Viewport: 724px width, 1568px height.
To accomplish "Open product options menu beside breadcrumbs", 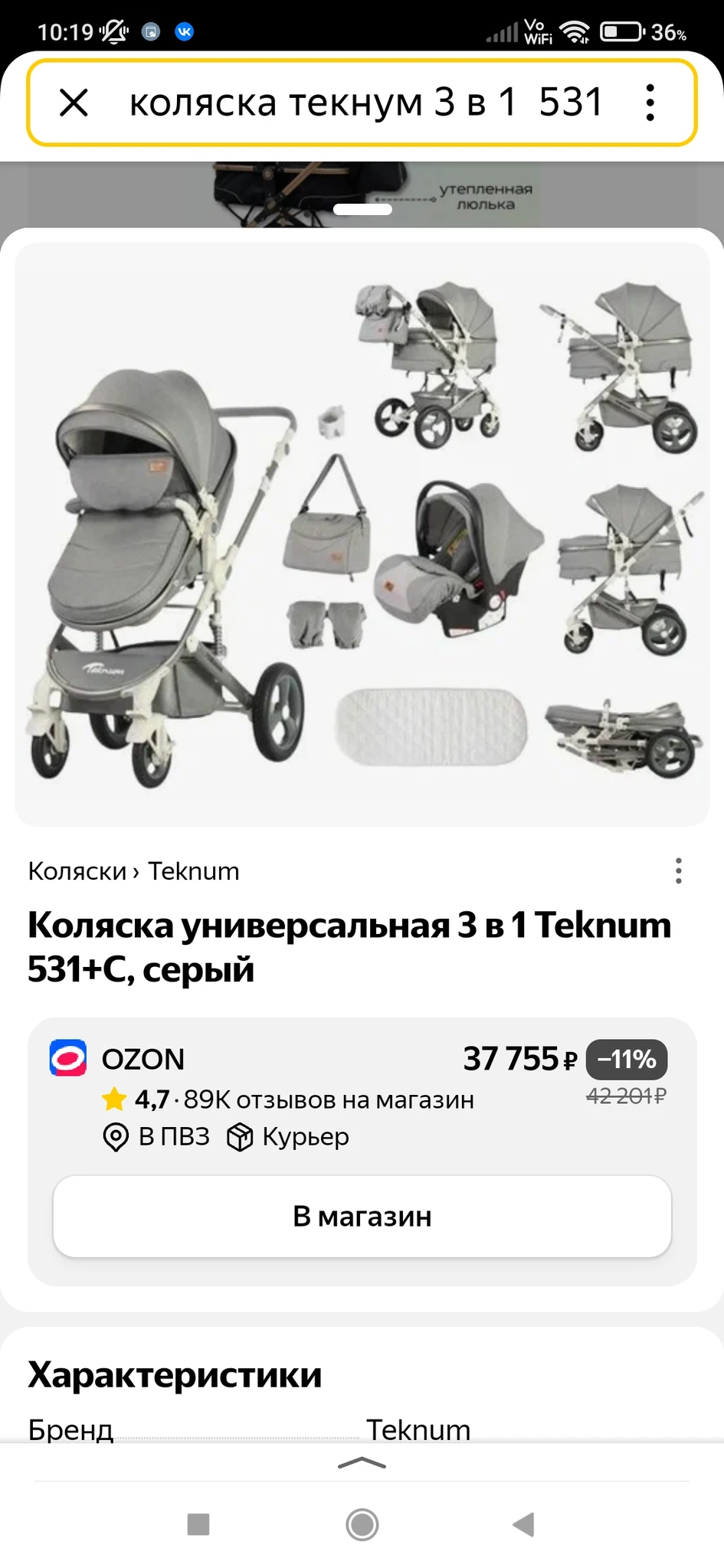I will click(678, 871).
